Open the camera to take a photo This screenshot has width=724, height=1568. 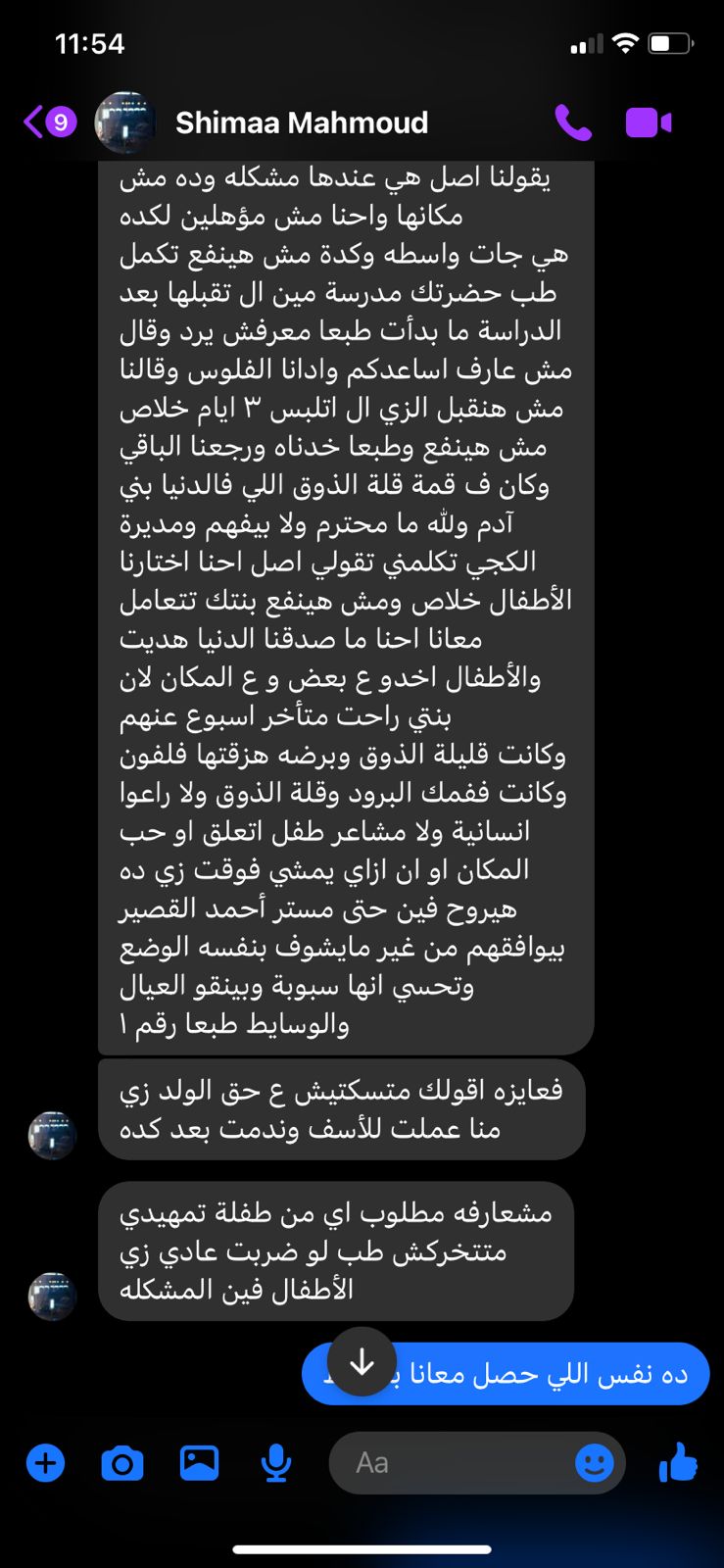pyautogui.click(x=122, y=1463)
